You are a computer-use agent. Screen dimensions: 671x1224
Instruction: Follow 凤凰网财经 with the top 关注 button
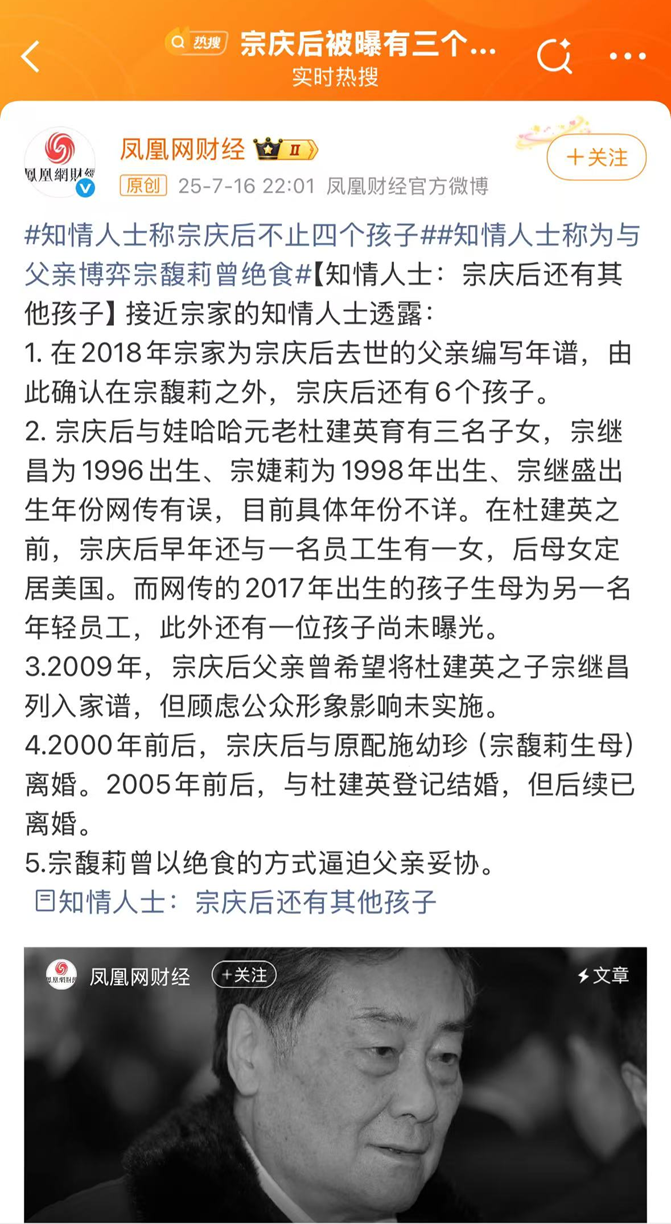[x=597, y=158]
